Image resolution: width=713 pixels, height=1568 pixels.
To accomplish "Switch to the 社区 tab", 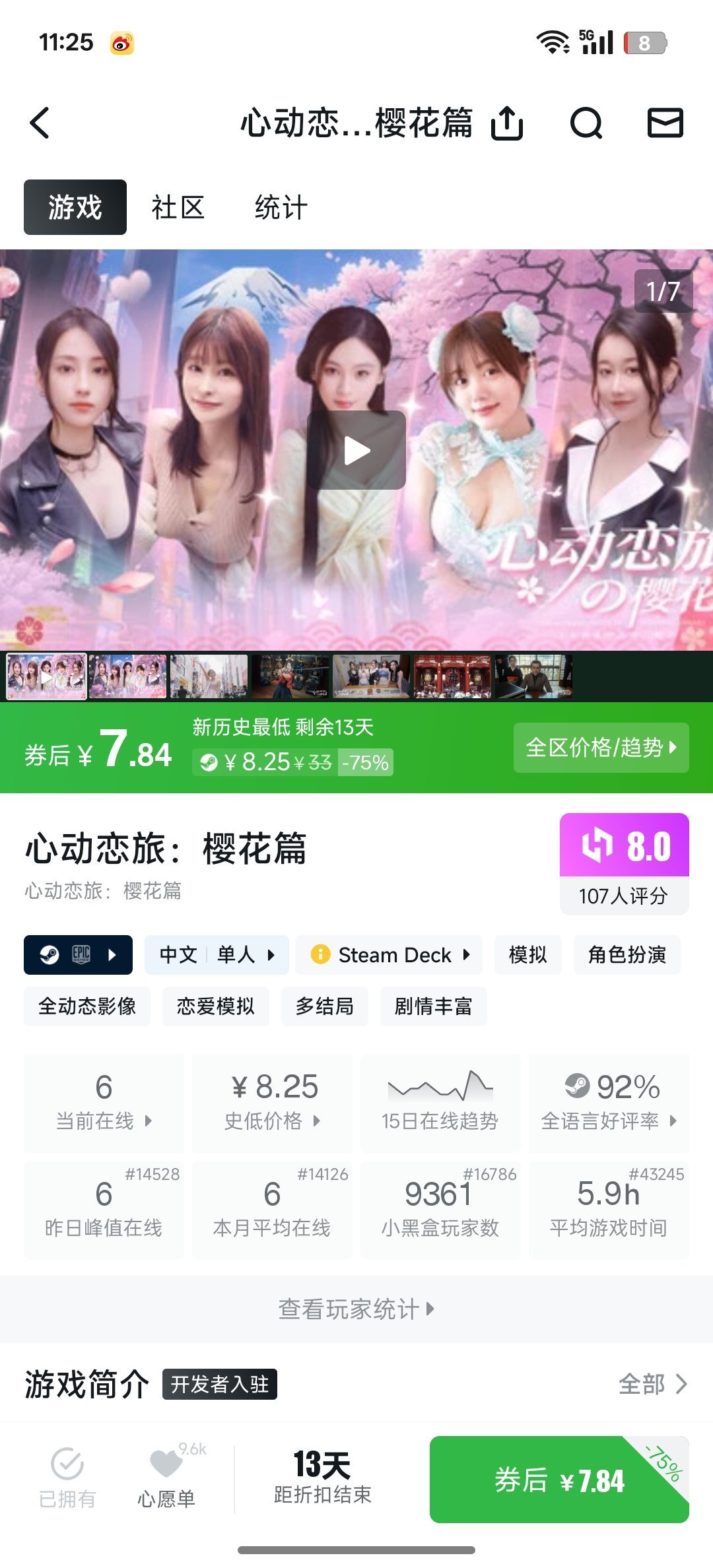I will point(178,208).
